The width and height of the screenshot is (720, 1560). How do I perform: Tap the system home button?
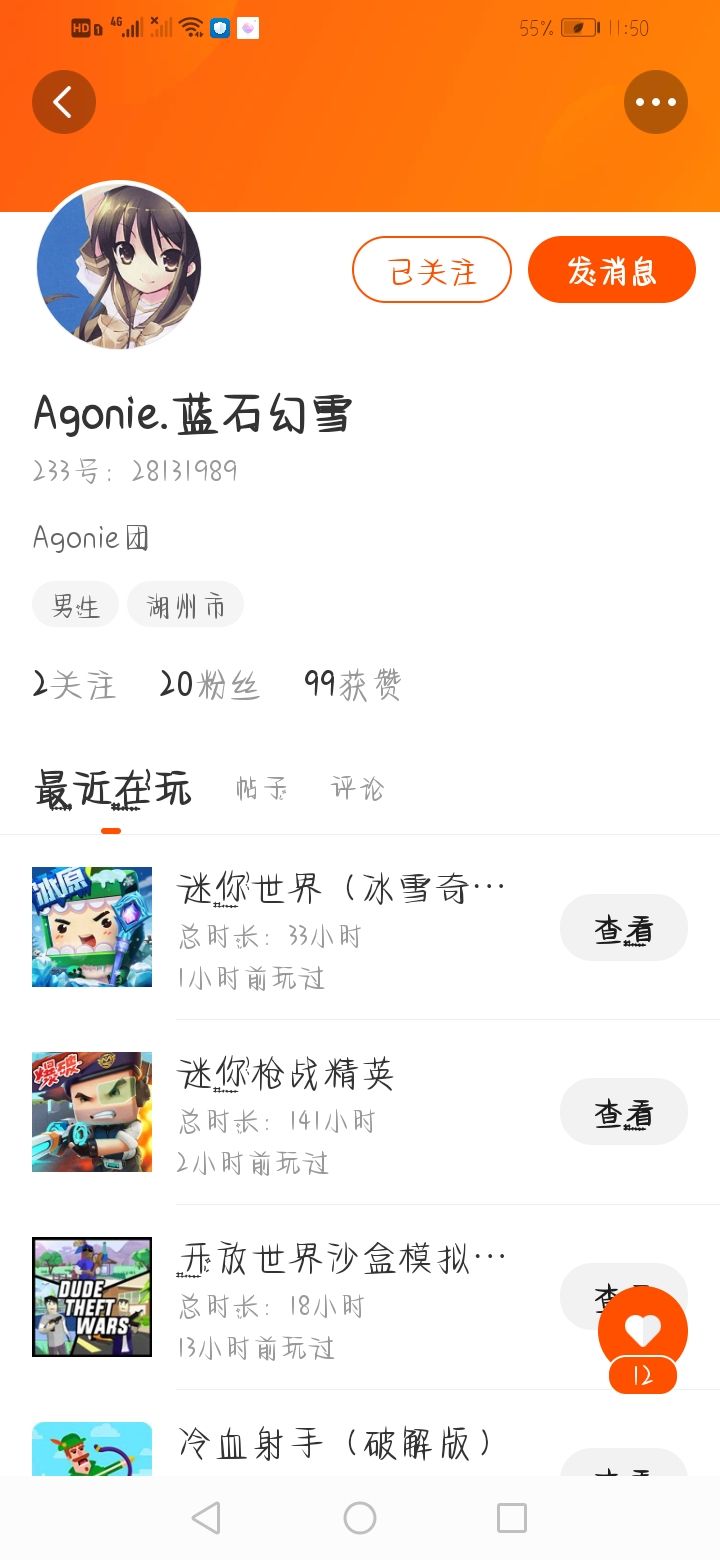point(360,1518)
